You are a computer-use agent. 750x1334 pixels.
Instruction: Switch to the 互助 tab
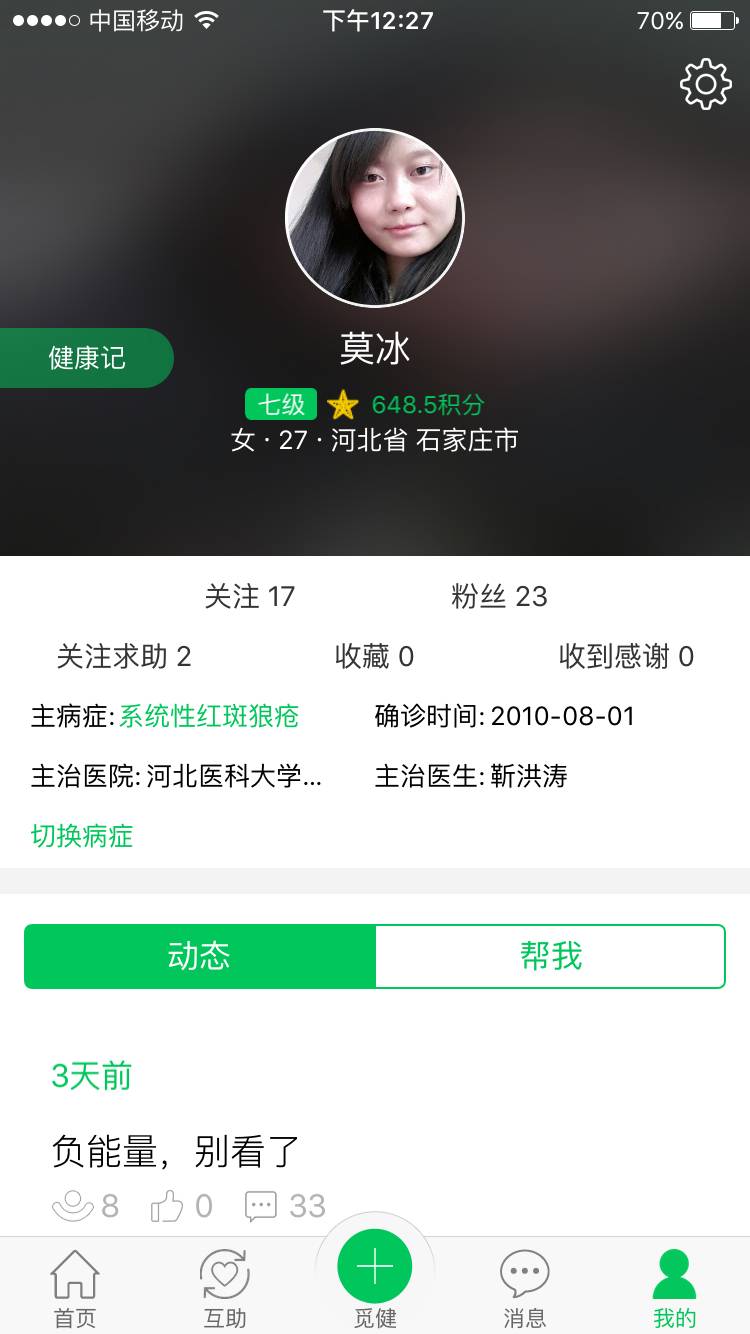point(225,1289)
